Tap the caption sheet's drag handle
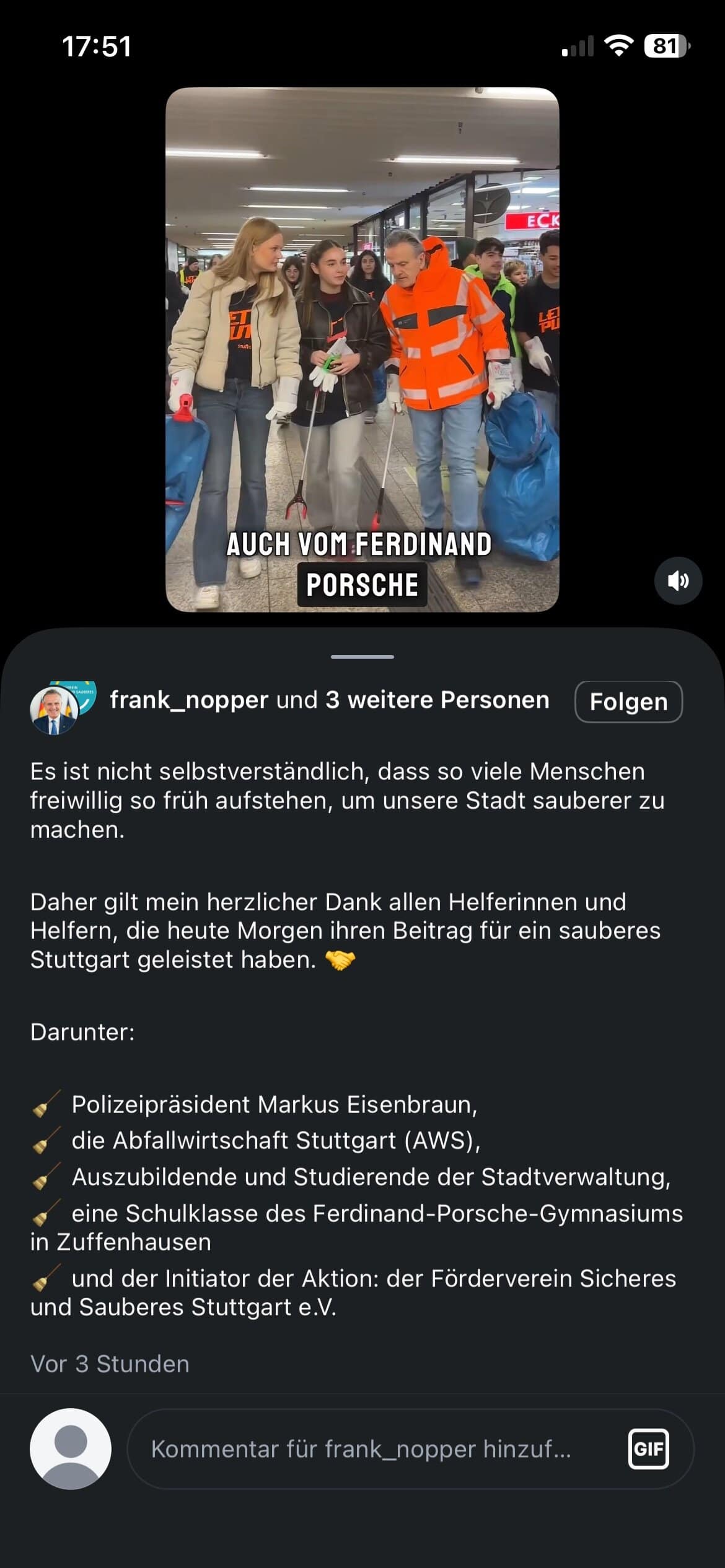This screenshot has height=1568, width=725. [x=362, y=656]
